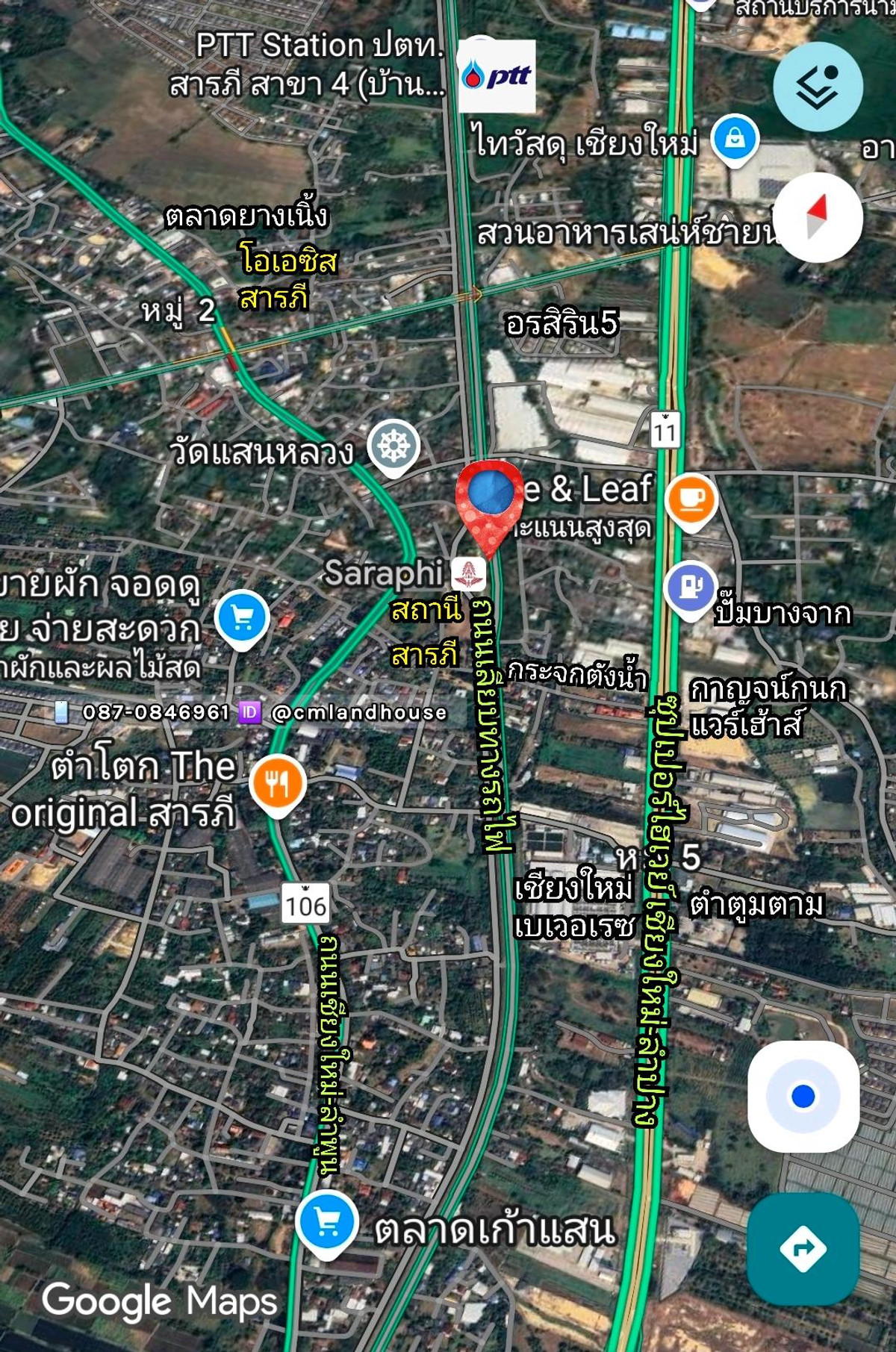Open directions with the arrow button
896x1352 pixels.
coord(803,1248)
